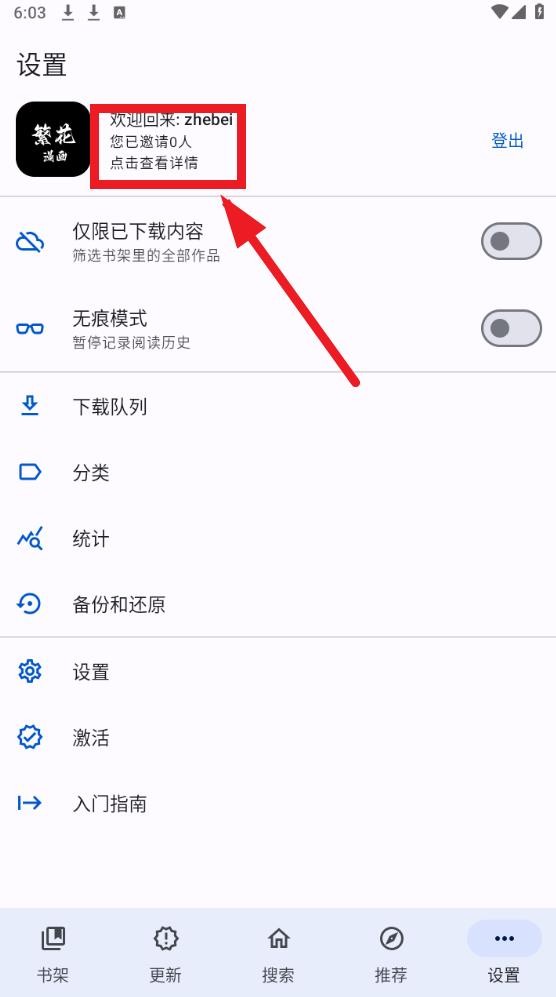Open 备份和还原
Image resolution: width=556 pixels, height=997 pixels.
tap(278, 604)
